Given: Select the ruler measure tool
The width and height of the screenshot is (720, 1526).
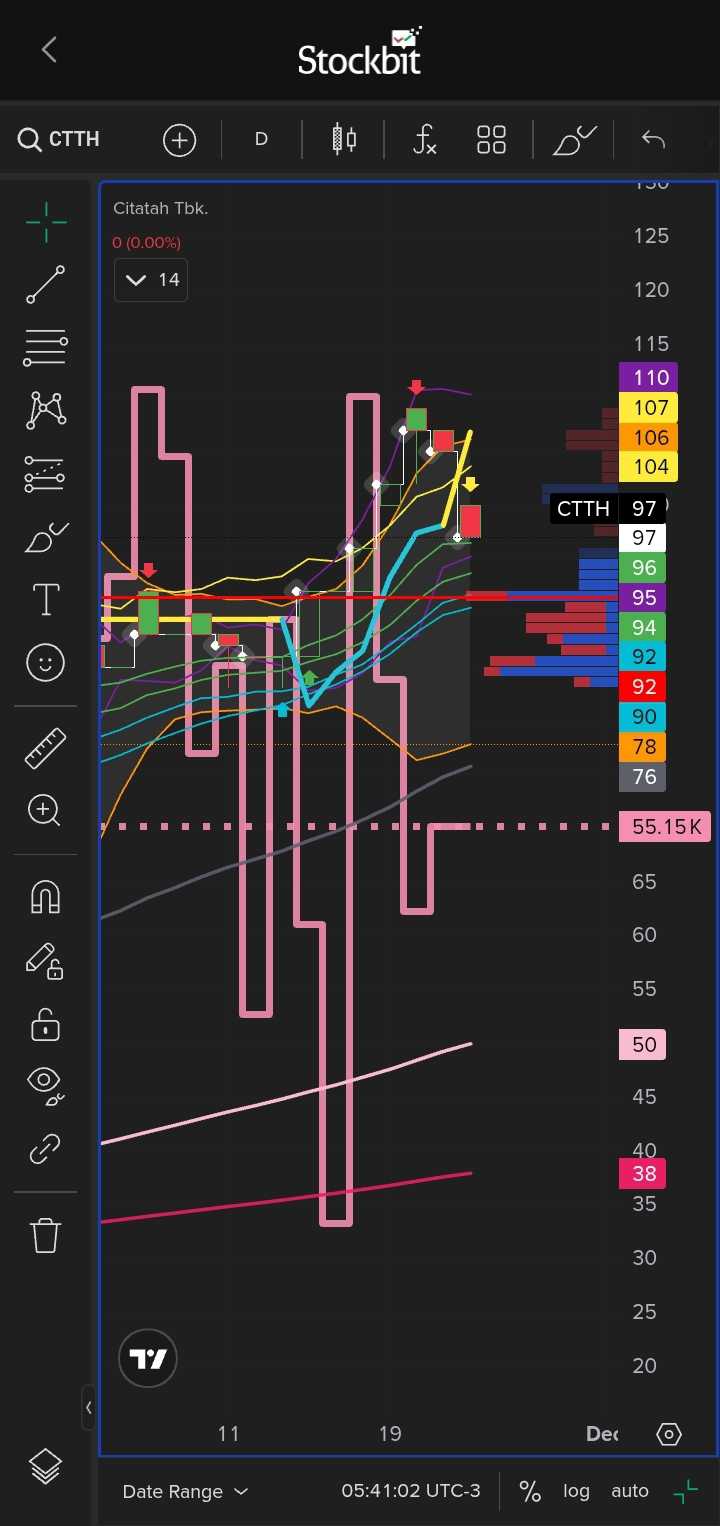Looking at the screenshot, I should pos(45,748).
